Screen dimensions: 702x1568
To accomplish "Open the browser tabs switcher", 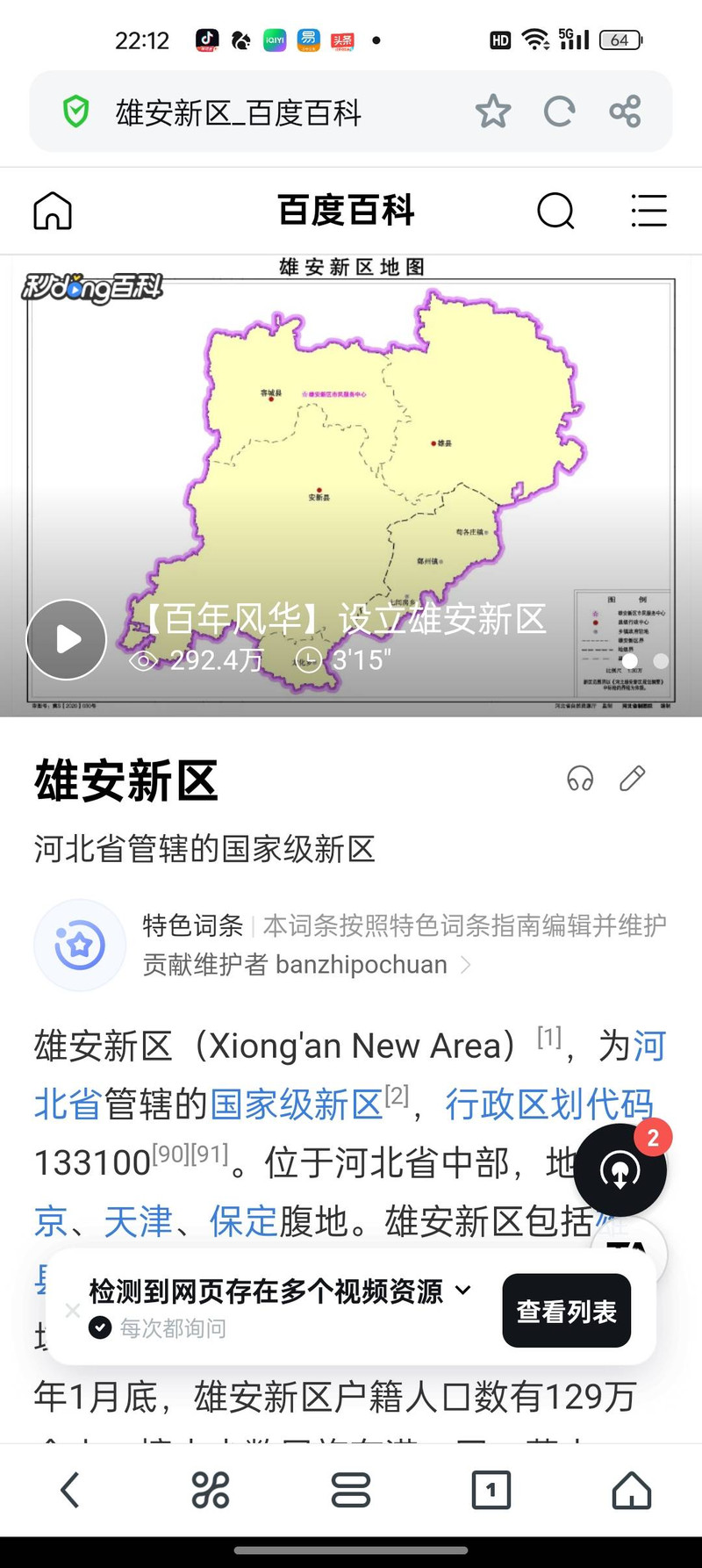I will click(x=491, y=1490).
